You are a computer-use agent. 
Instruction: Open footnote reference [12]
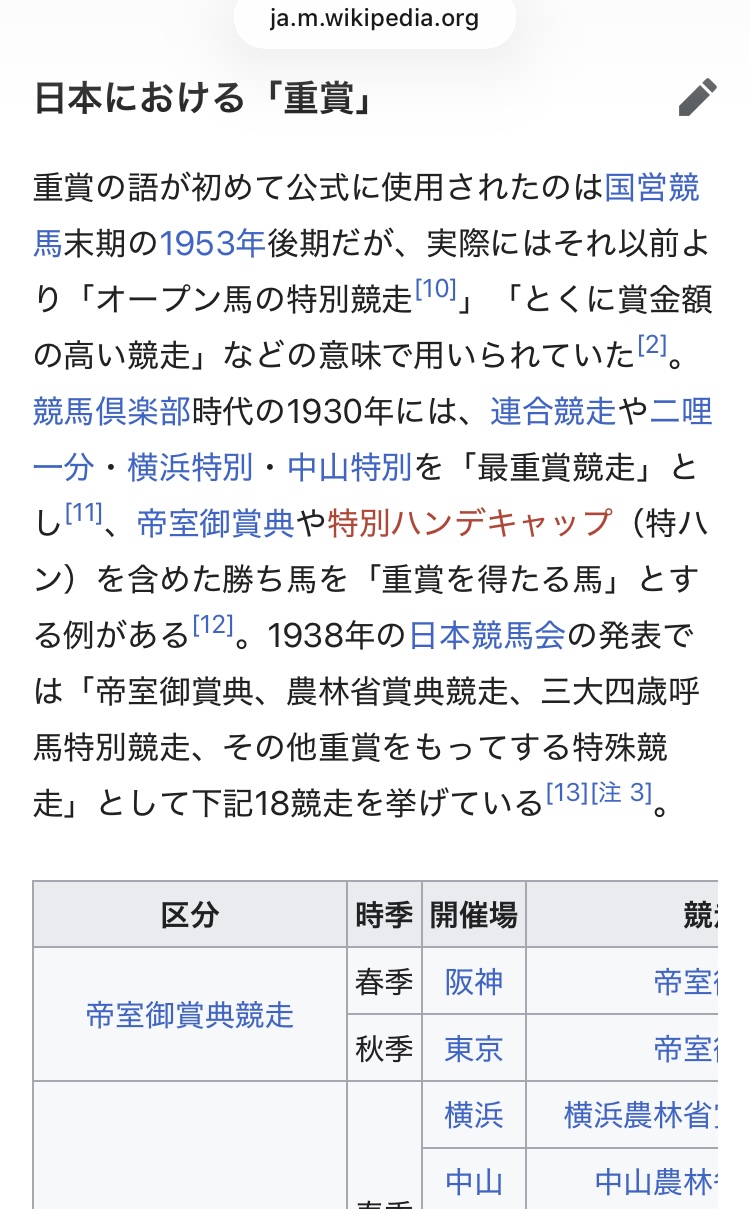pos(212,626)
